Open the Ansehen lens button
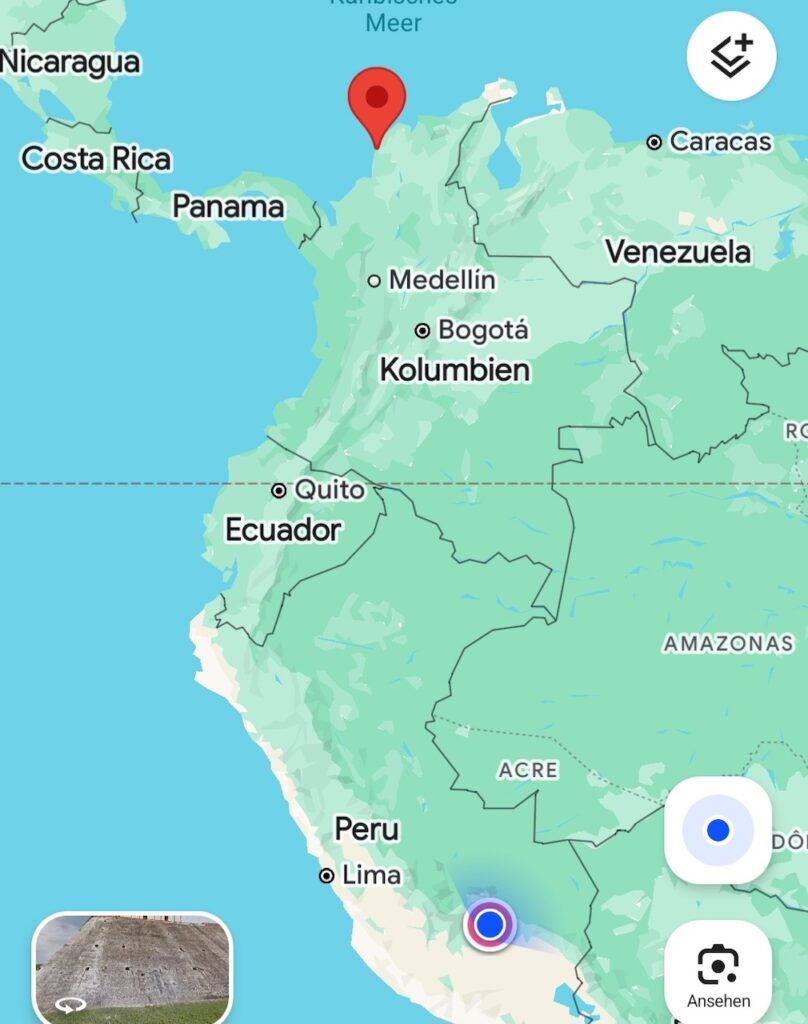The image size is (808, 1024). (x=717, y=971)
